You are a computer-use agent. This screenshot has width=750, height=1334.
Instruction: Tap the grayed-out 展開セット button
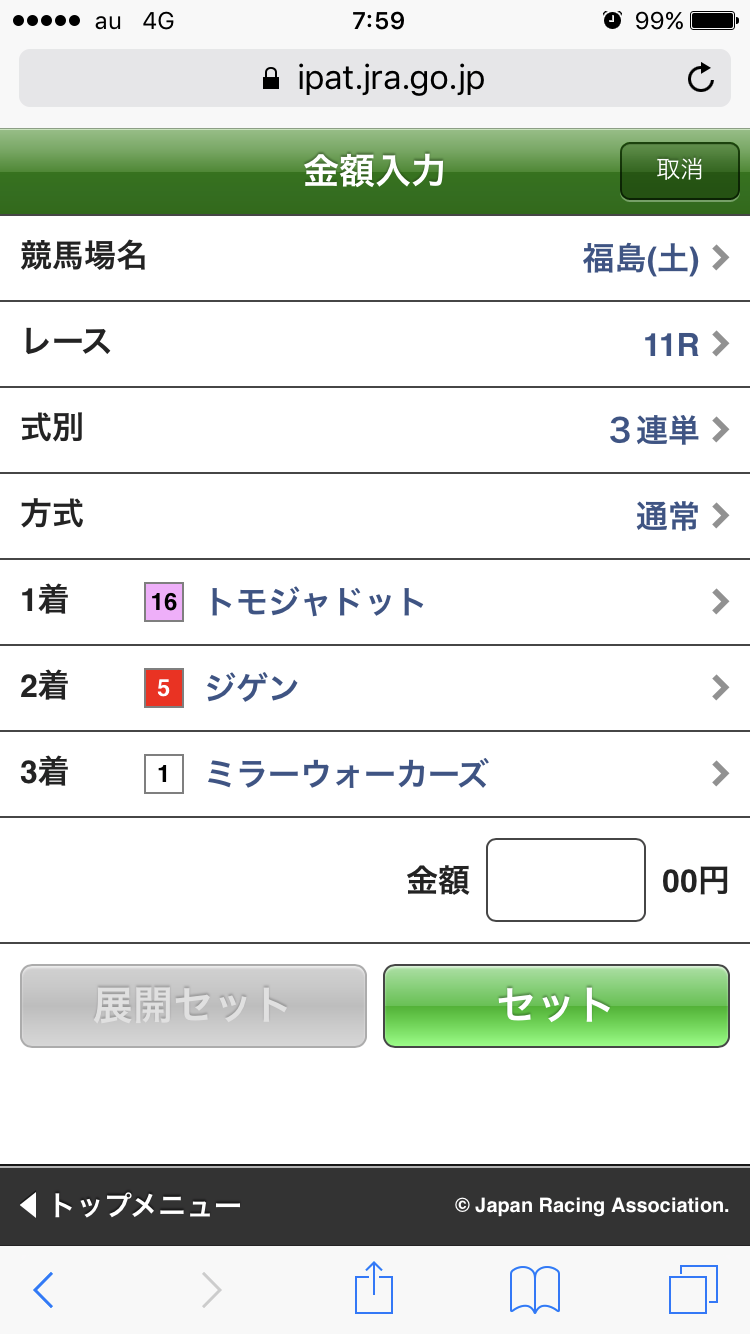(x=192, y=1007)
